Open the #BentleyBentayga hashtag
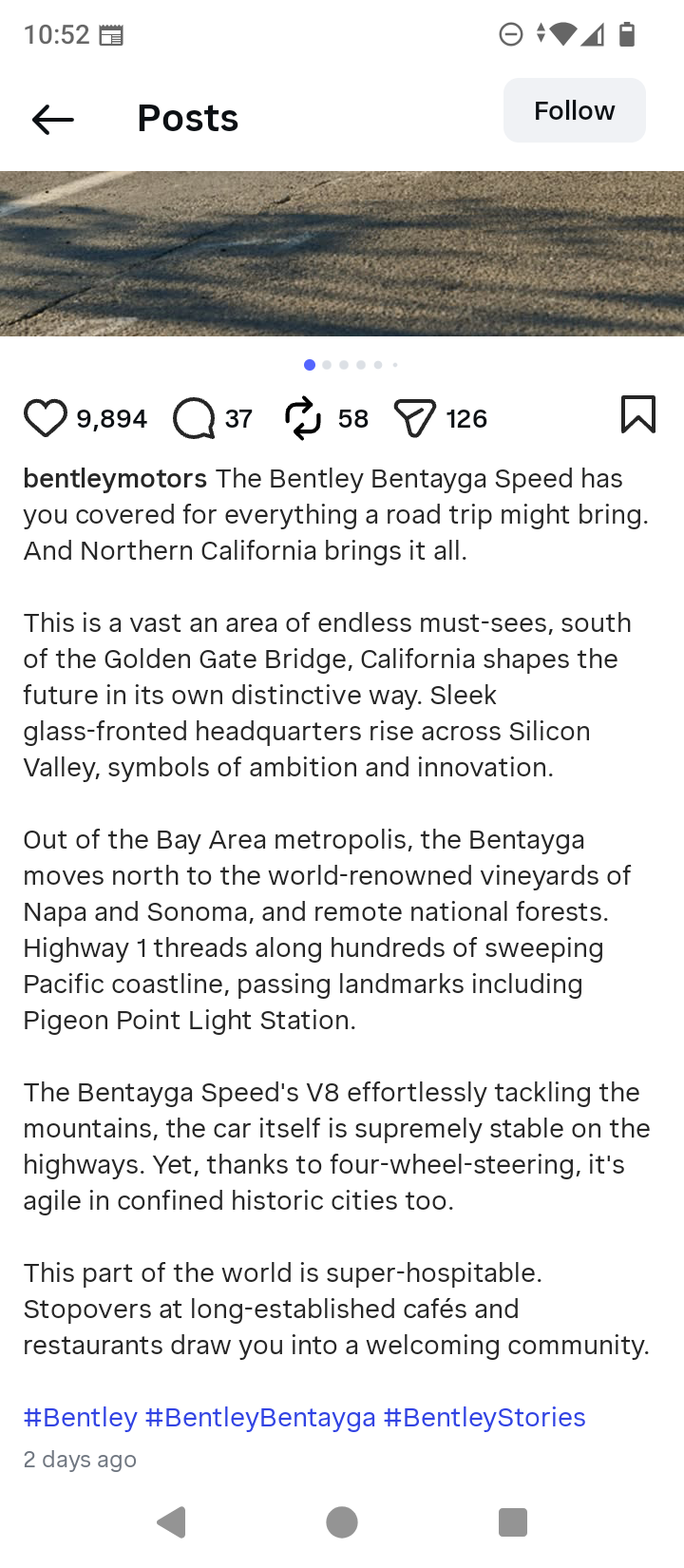The height and width of the screenshot is (1568, 684). [x=260, y=1417]
